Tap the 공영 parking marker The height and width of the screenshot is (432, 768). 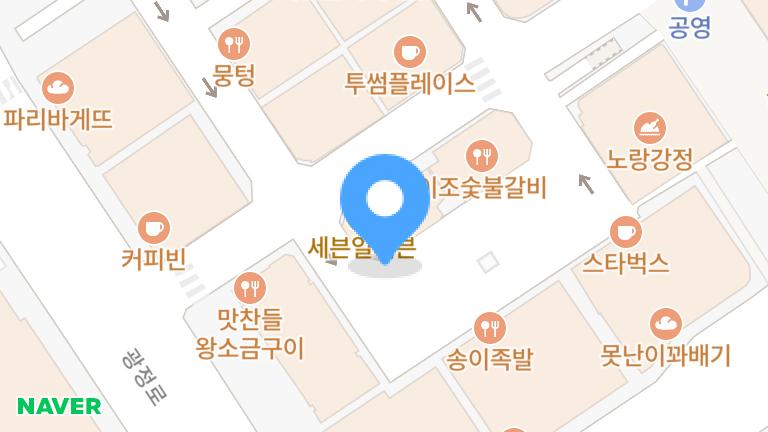tap(690, 6)
